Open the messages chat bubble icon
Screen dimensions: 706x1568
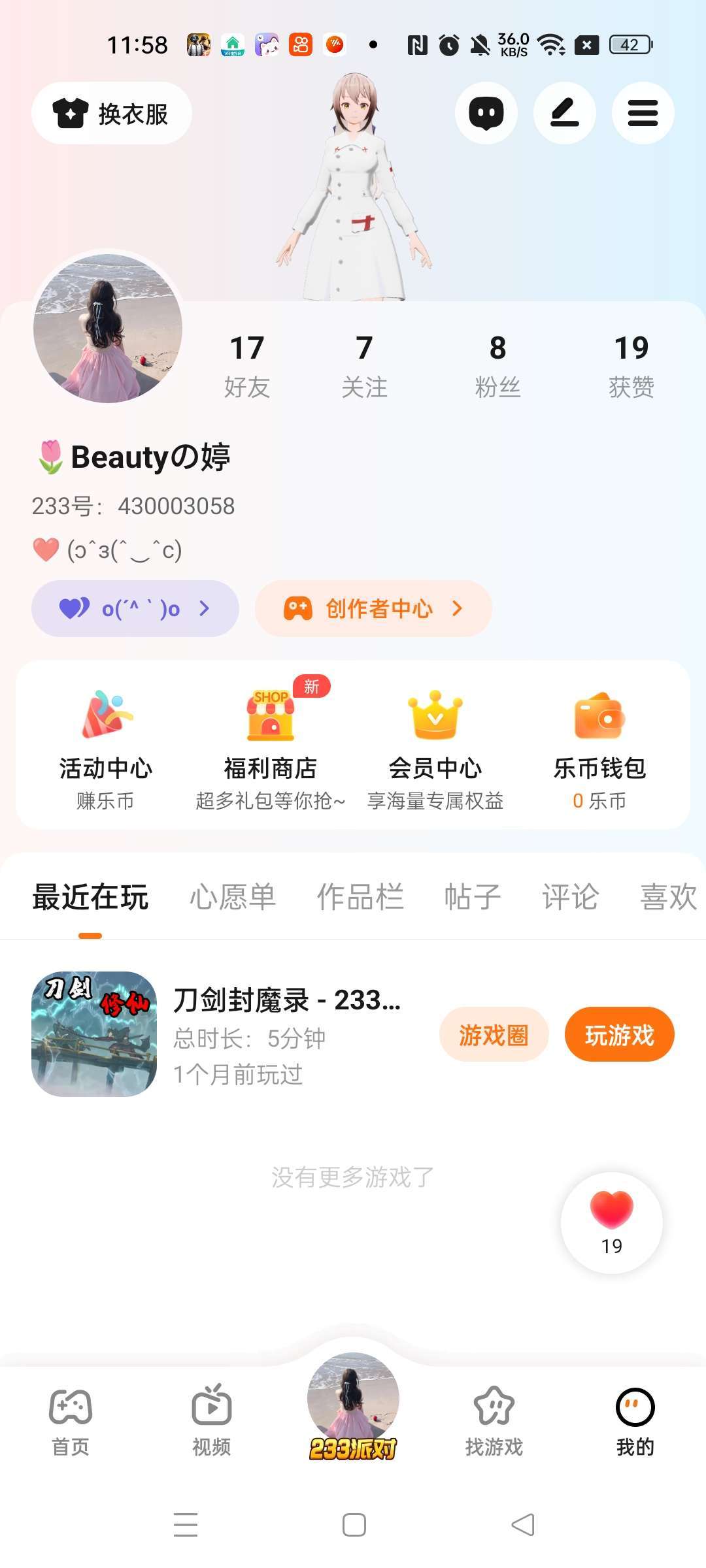[486, 113]
